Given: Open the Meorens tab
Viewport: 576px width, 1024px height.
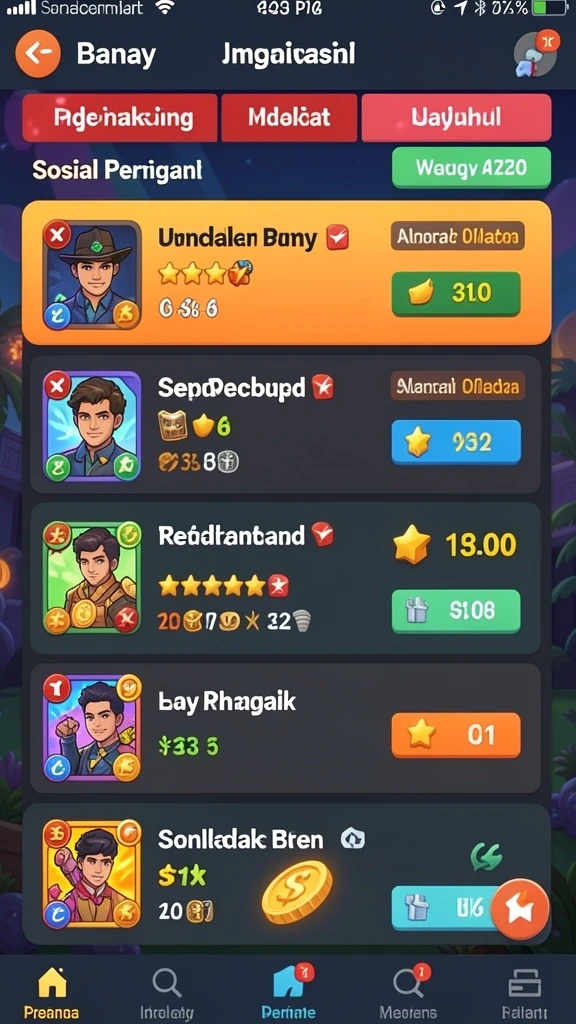Looking at the screenshot, I should pyautogui.click(x=408, y=992).
